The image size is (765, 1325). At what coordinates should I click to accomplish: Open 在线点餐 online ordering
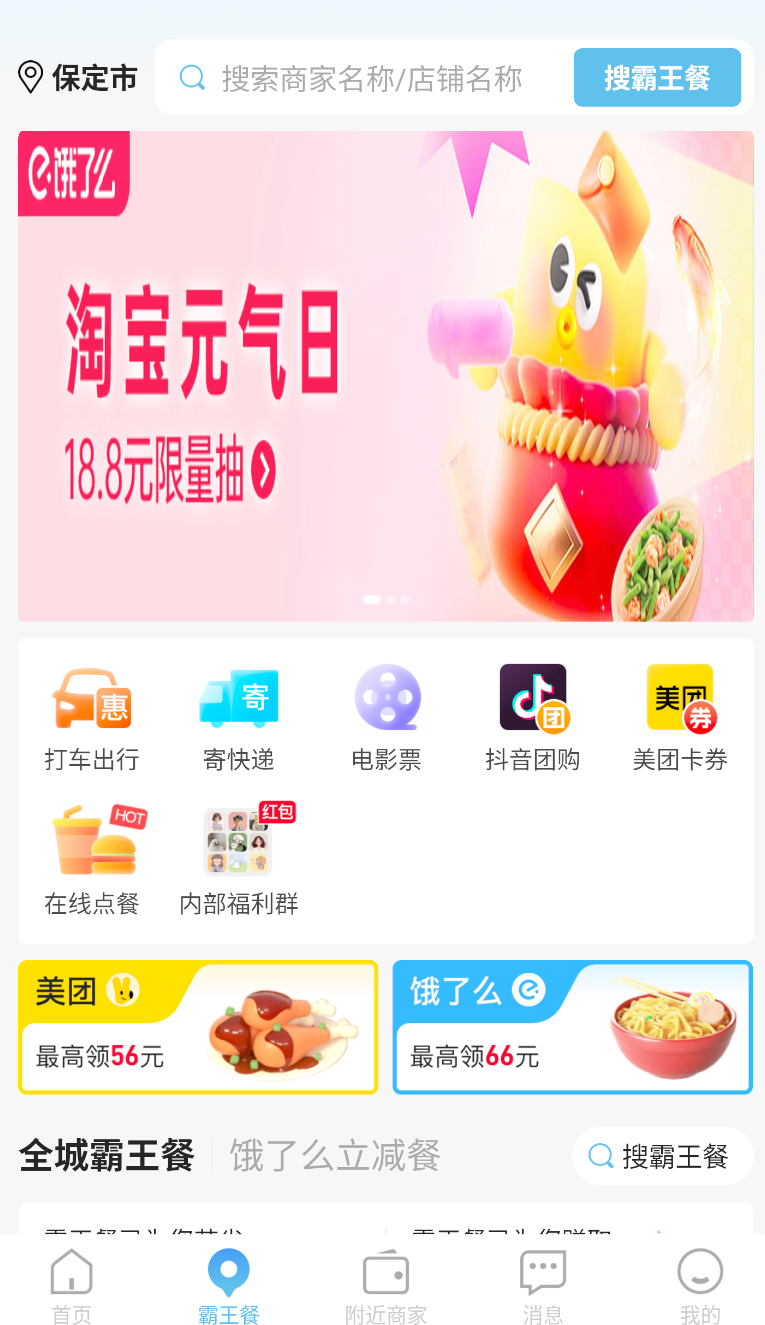[92, 862]
